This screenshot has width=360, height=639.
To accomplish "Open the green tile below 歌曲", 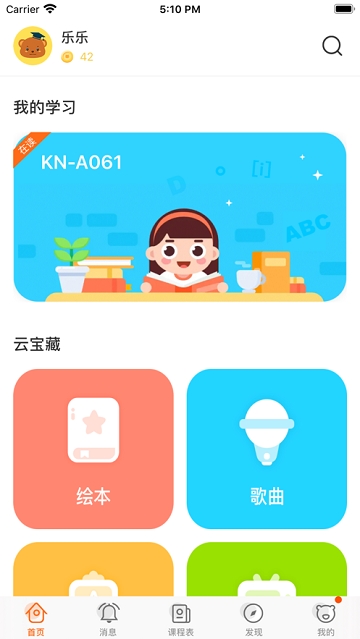I will pos(267,569).
